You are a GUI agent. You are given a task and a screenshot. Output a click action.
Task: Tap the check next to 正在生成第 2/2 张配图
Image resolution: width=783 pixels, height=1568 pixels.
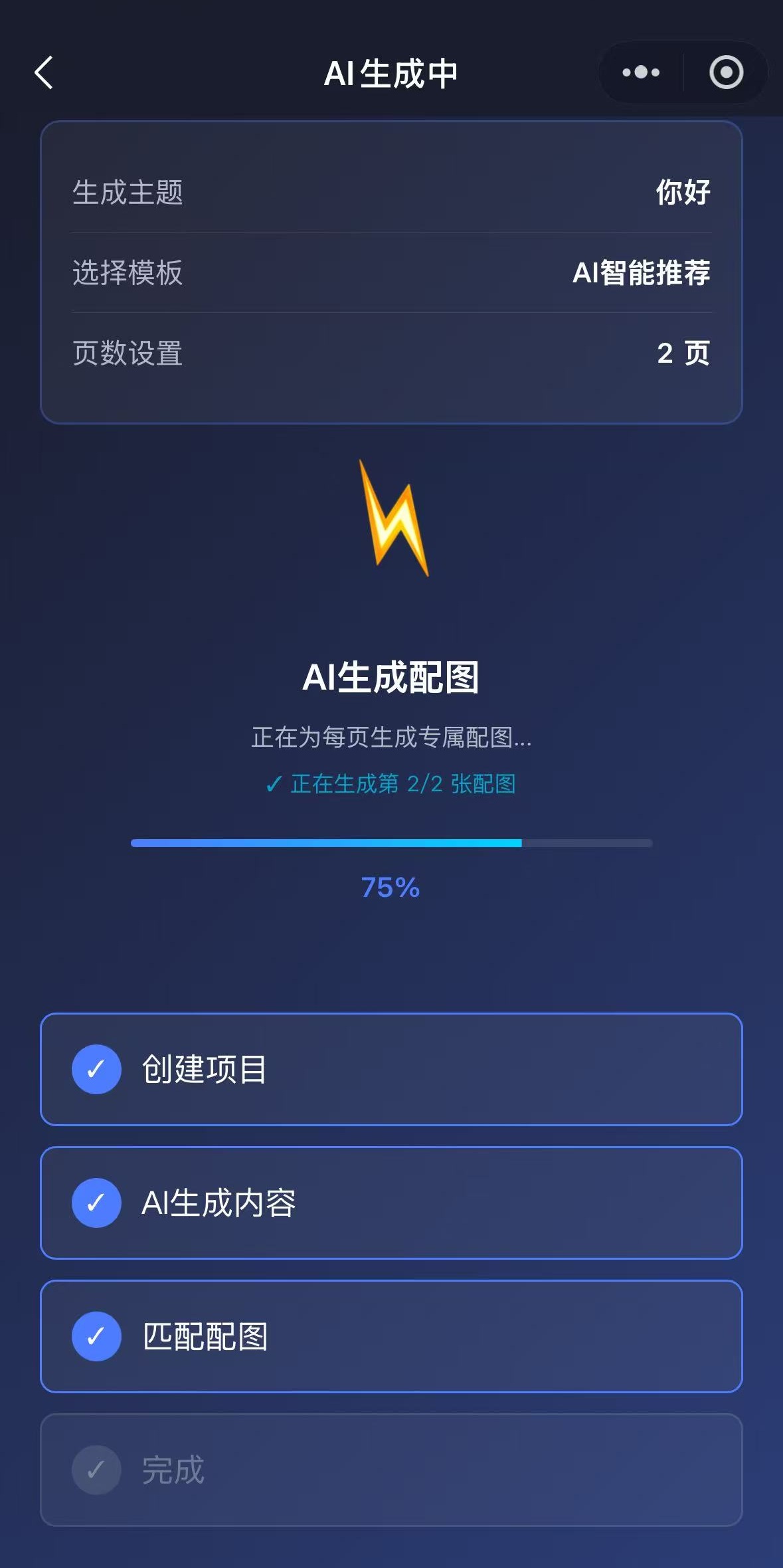pyautogui.click(x=273, y=785)
